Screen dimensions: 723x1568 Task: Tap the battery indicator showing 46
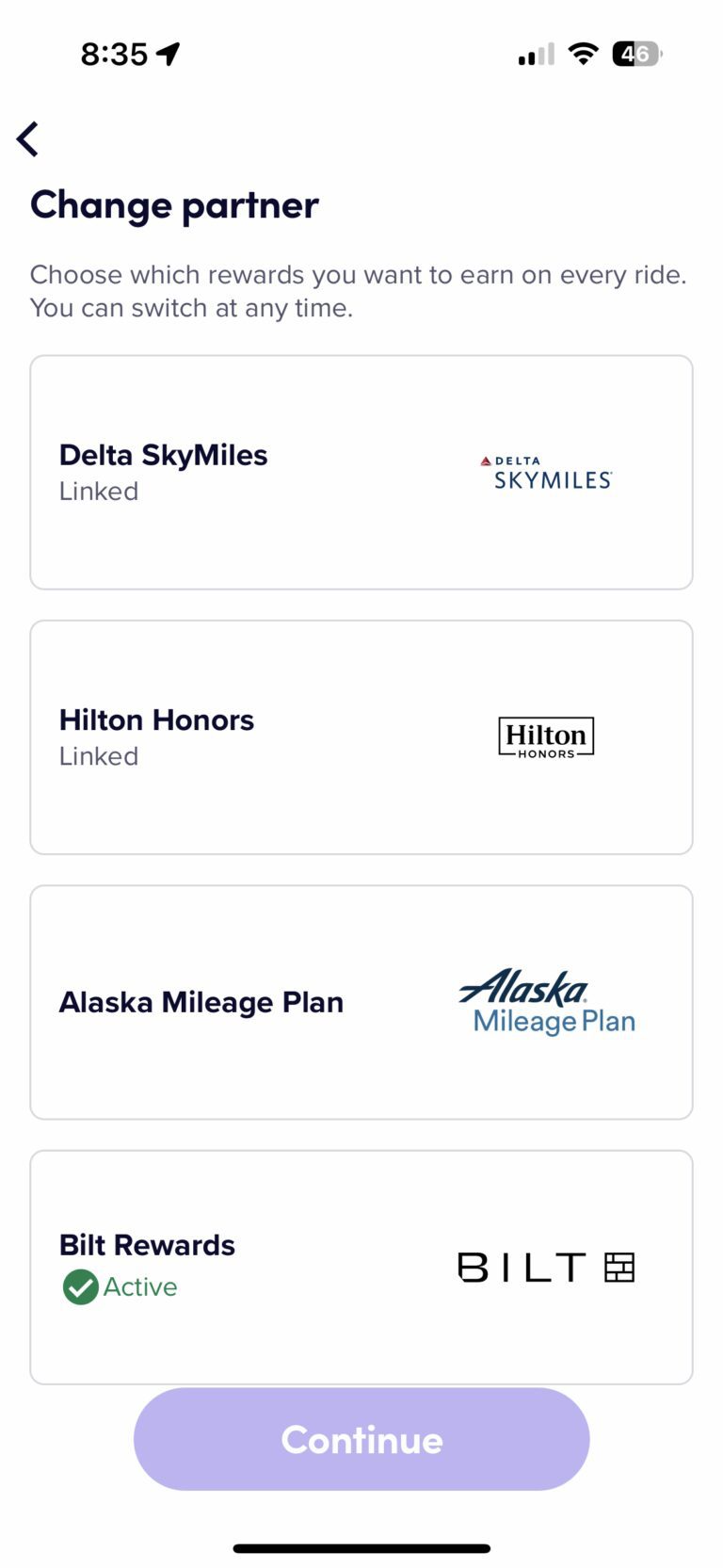click(636, 53)
